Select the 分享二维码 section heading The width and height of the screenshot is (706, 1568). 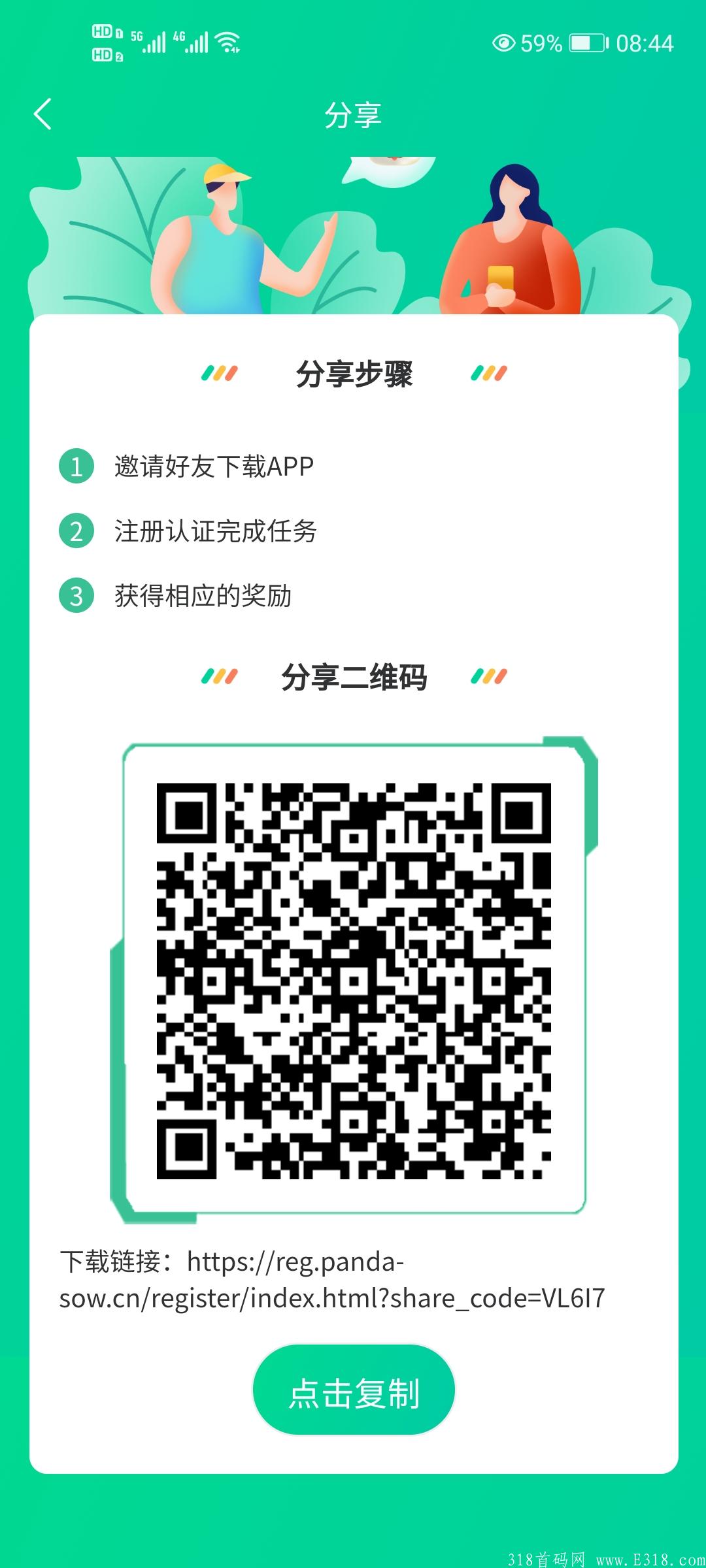[x=353, y=678]
